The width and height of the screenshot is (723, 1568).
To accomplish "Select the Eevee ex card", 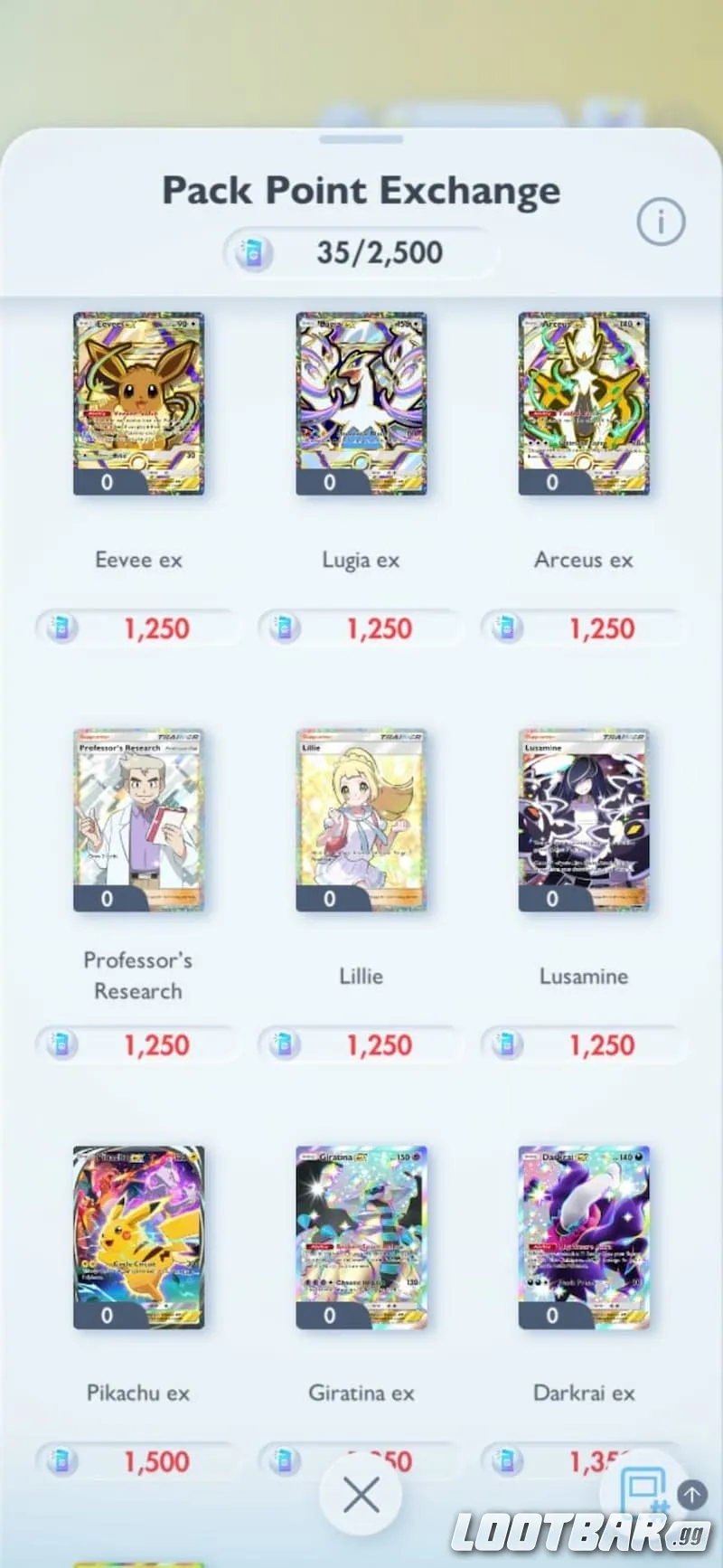I will point(138,402).
